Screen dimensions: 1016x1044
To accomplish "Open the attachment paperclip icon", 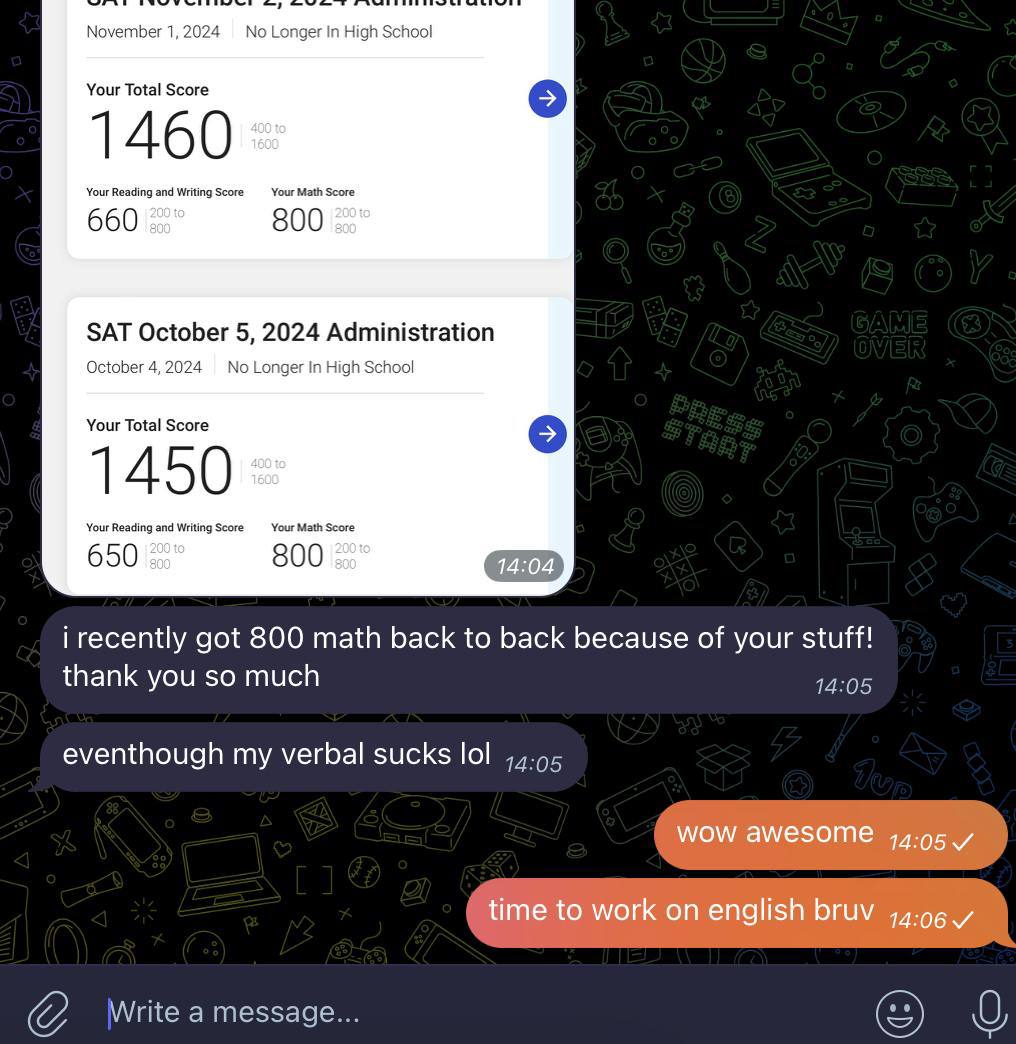I will 47,1012.
